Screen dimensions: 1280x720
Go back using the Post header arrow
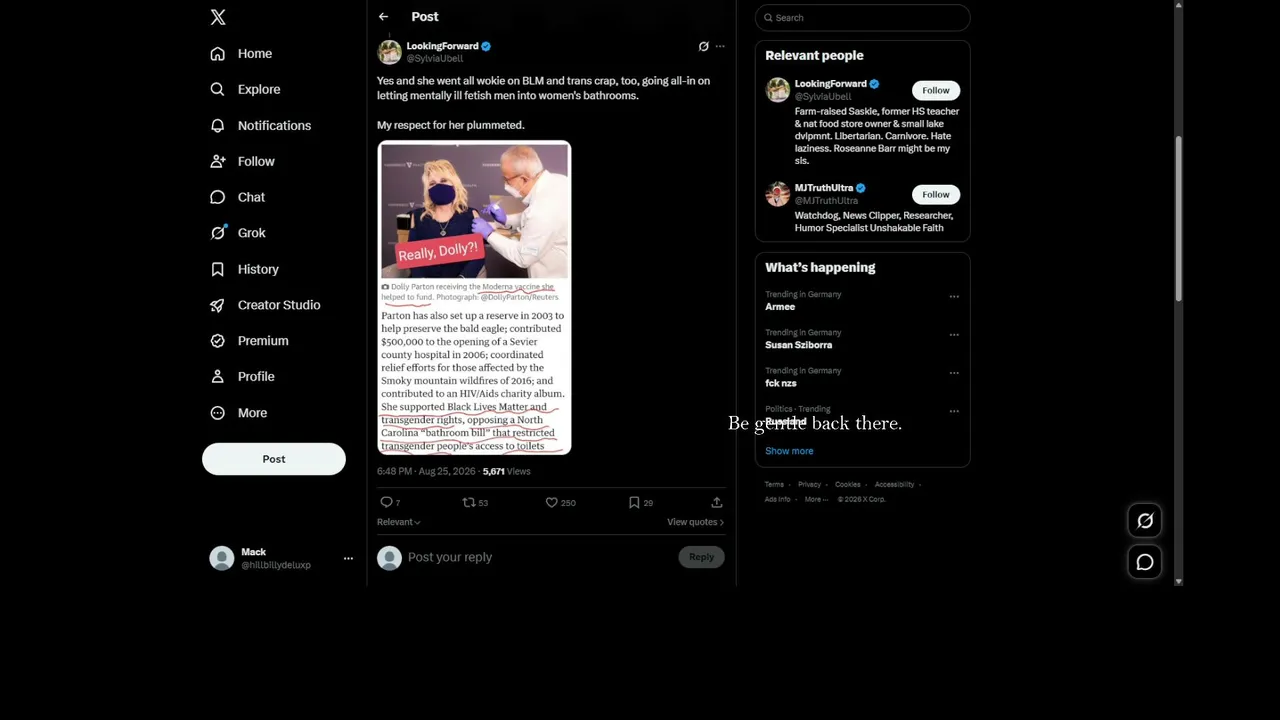click(x=383, y=17)
